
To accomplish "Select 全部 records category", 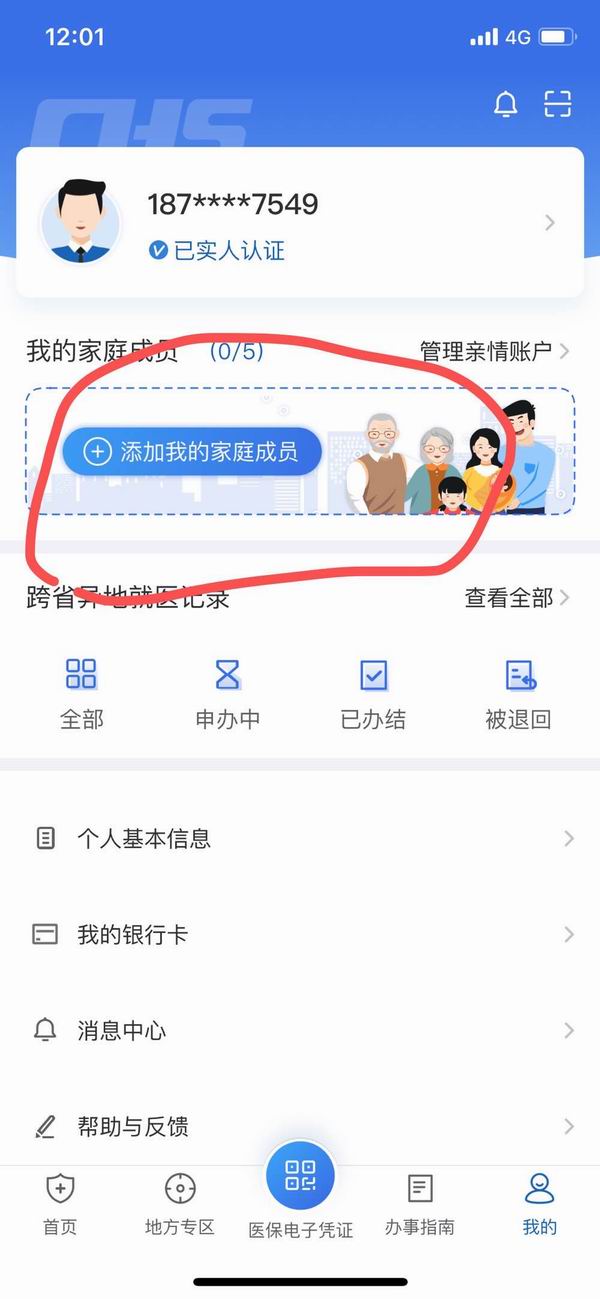I will coord(81,693).
